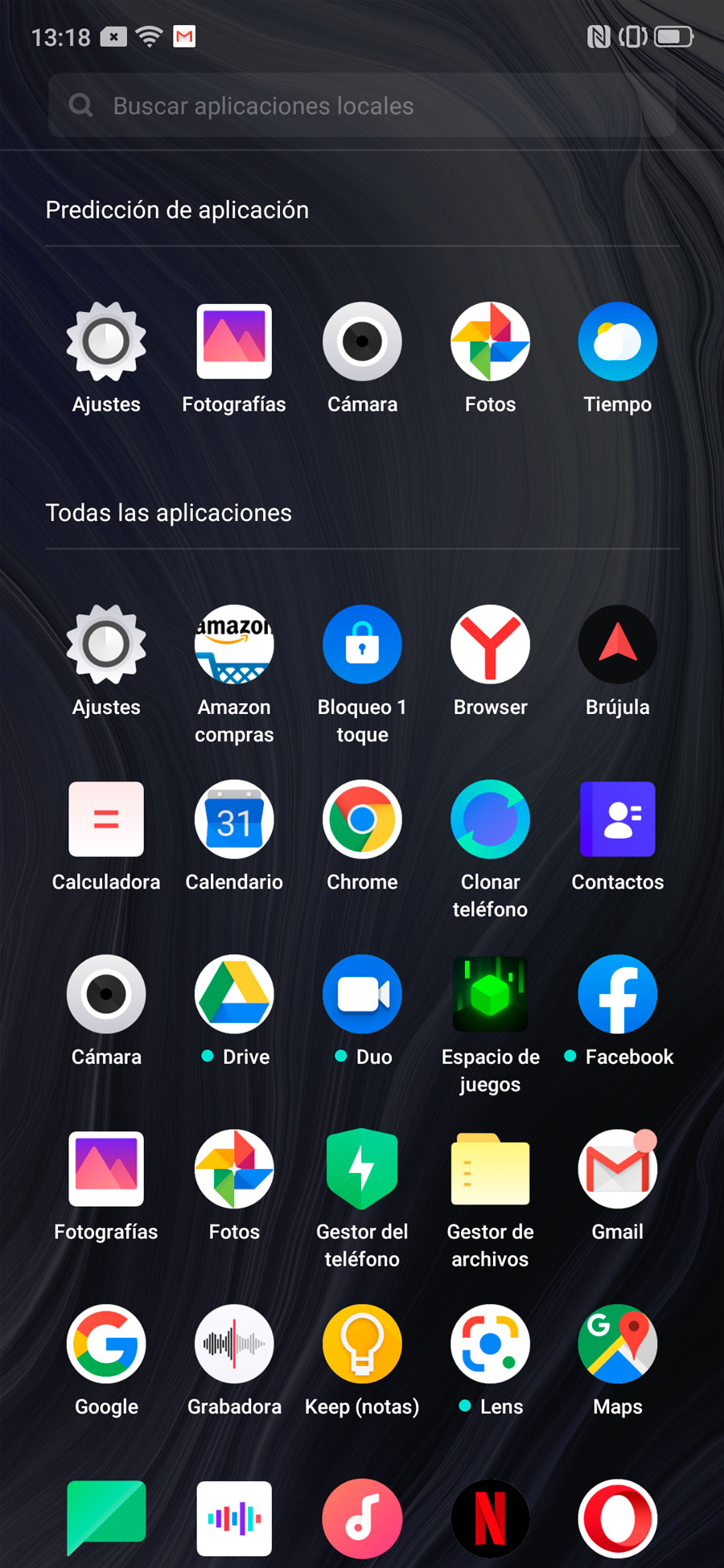Launch the Grabadora recorder app
Image resolution: width=724 pixels, height=1568 pixels.
234,1344
